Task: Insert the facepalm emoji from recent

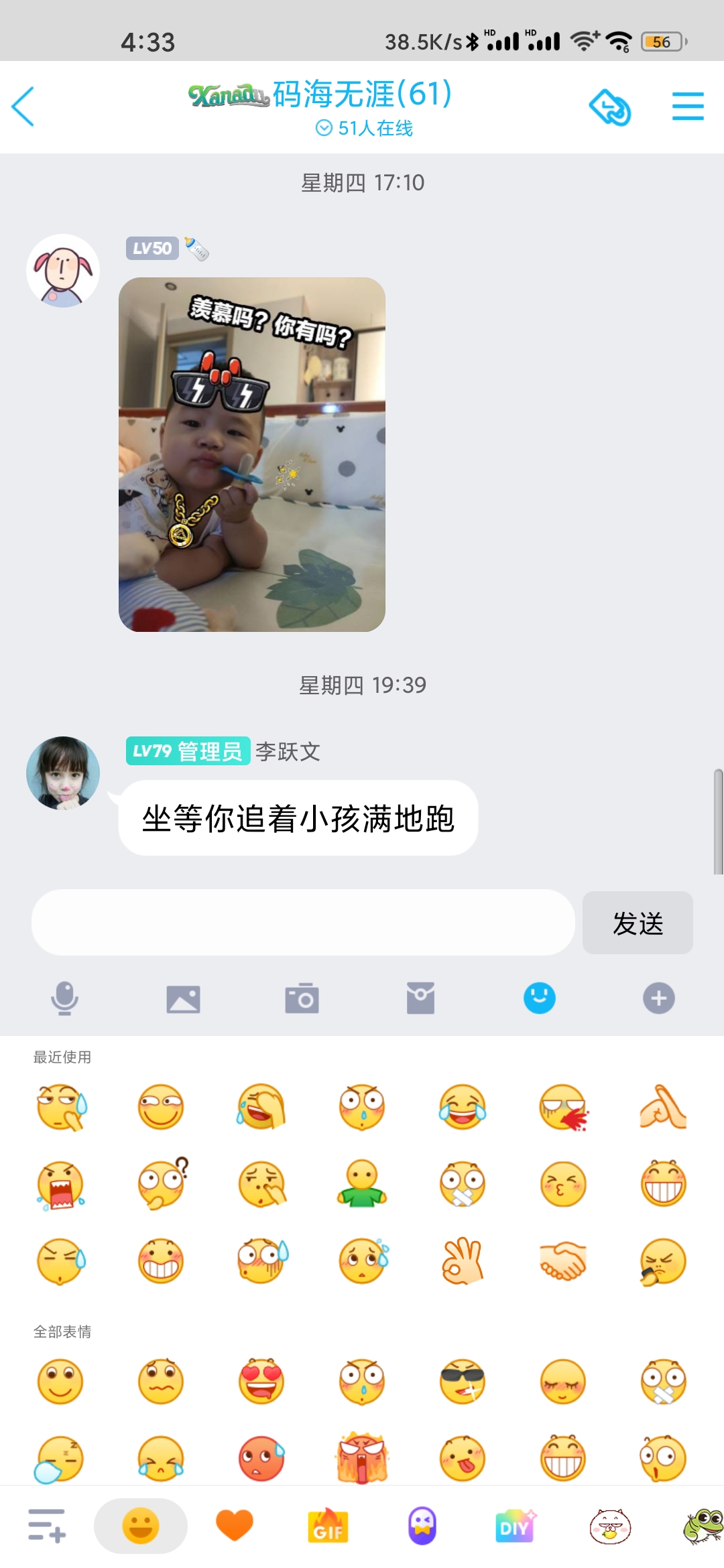Action: click(261, 1107)
